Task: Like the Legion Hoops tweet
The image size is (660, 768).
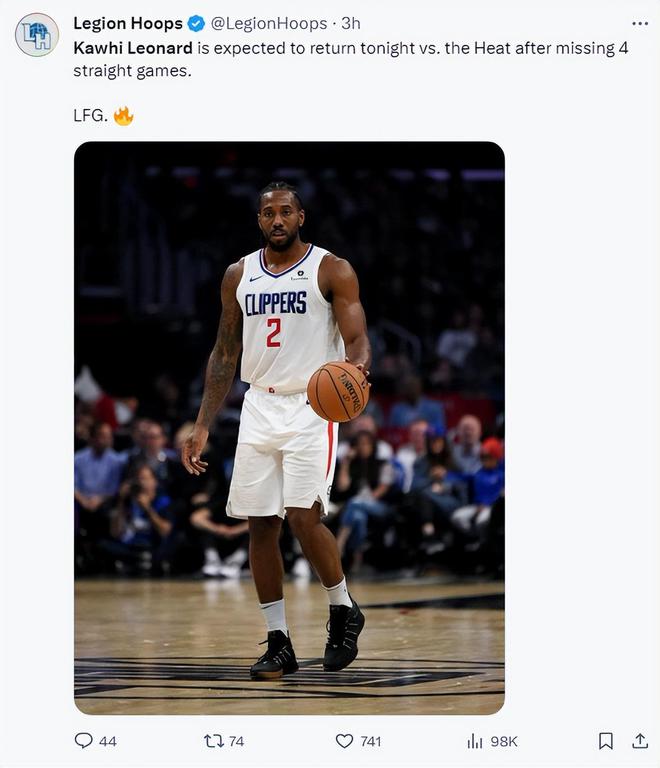Action: (345, 741)
